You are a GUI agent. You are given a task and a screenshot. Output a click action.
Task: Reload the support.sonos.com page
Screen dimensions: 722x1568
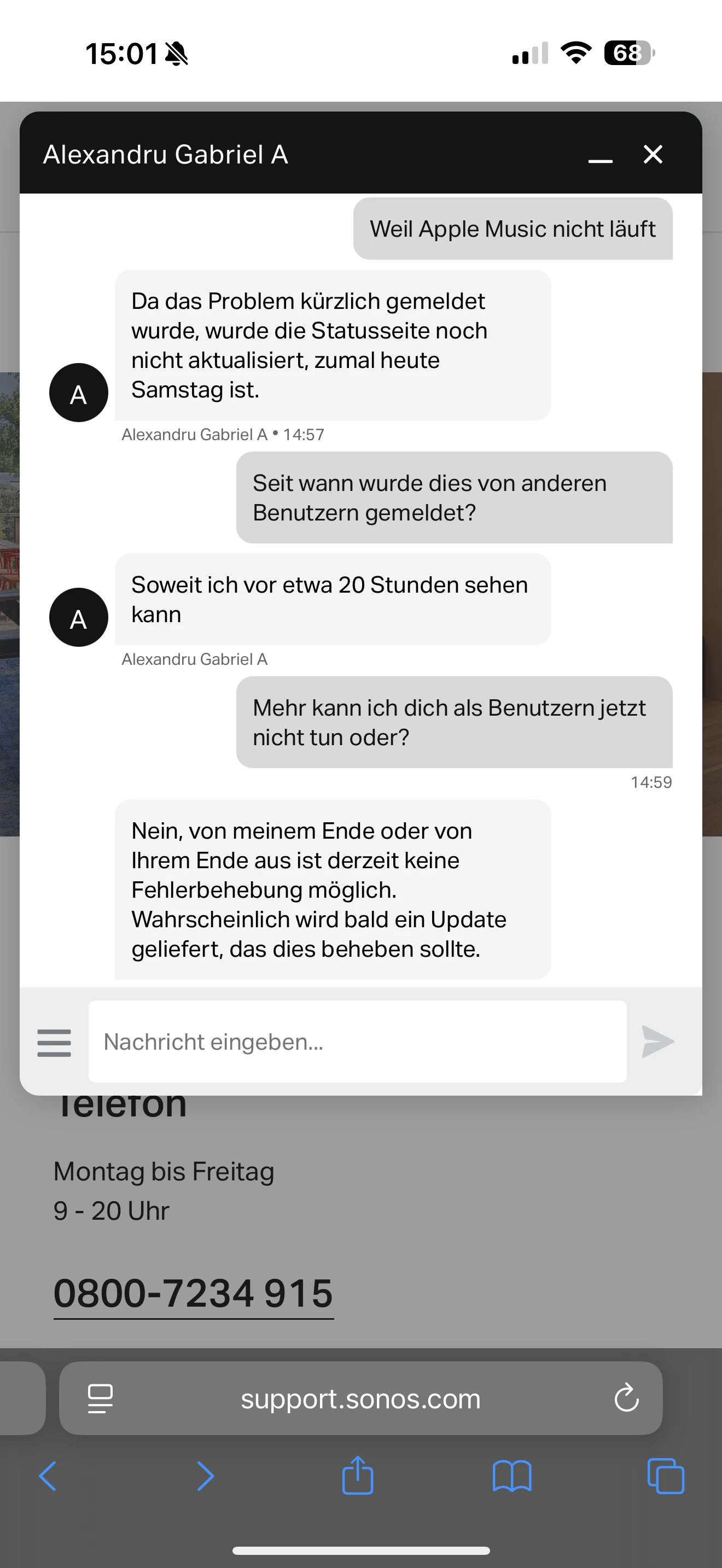point(626,1399)
